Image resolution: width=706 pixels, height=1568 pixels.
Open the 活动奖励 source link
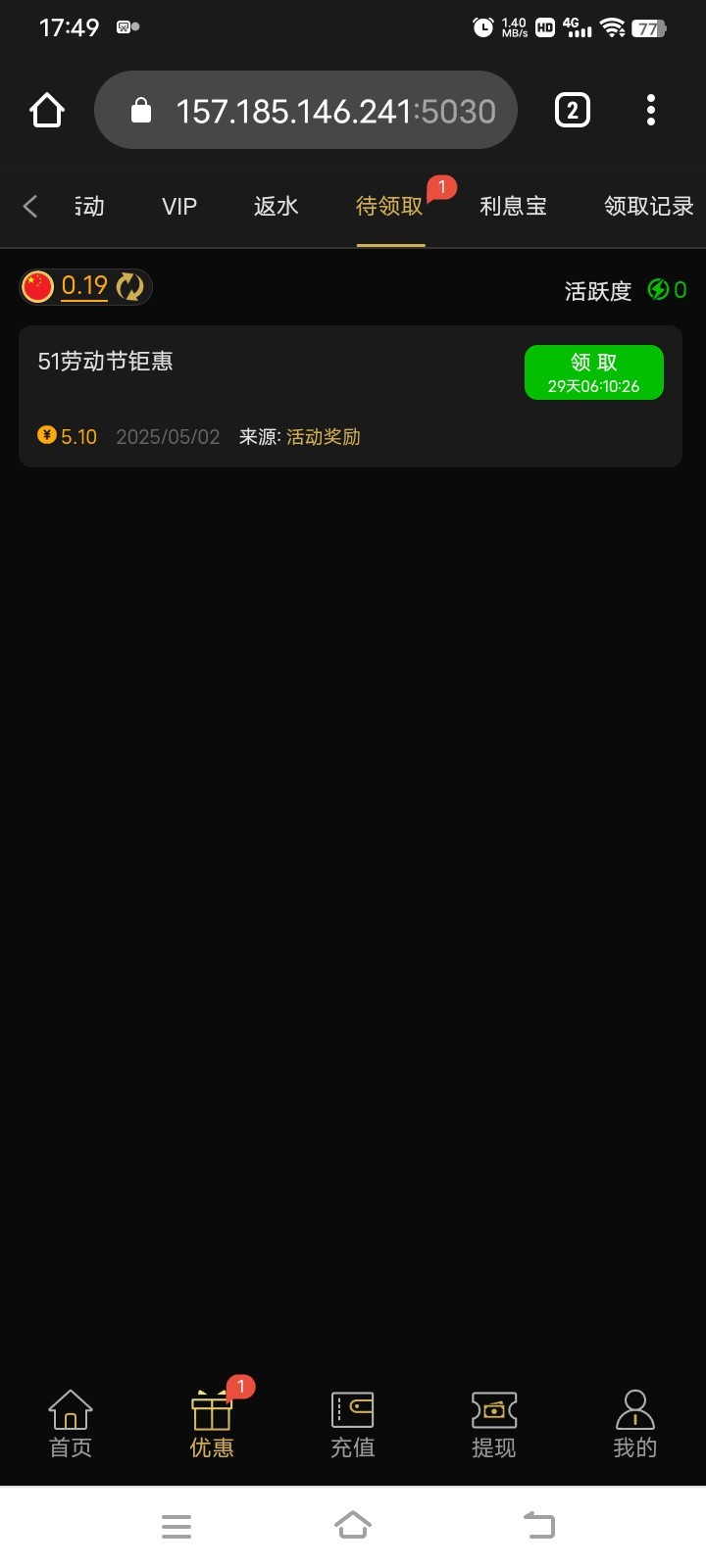323,437
